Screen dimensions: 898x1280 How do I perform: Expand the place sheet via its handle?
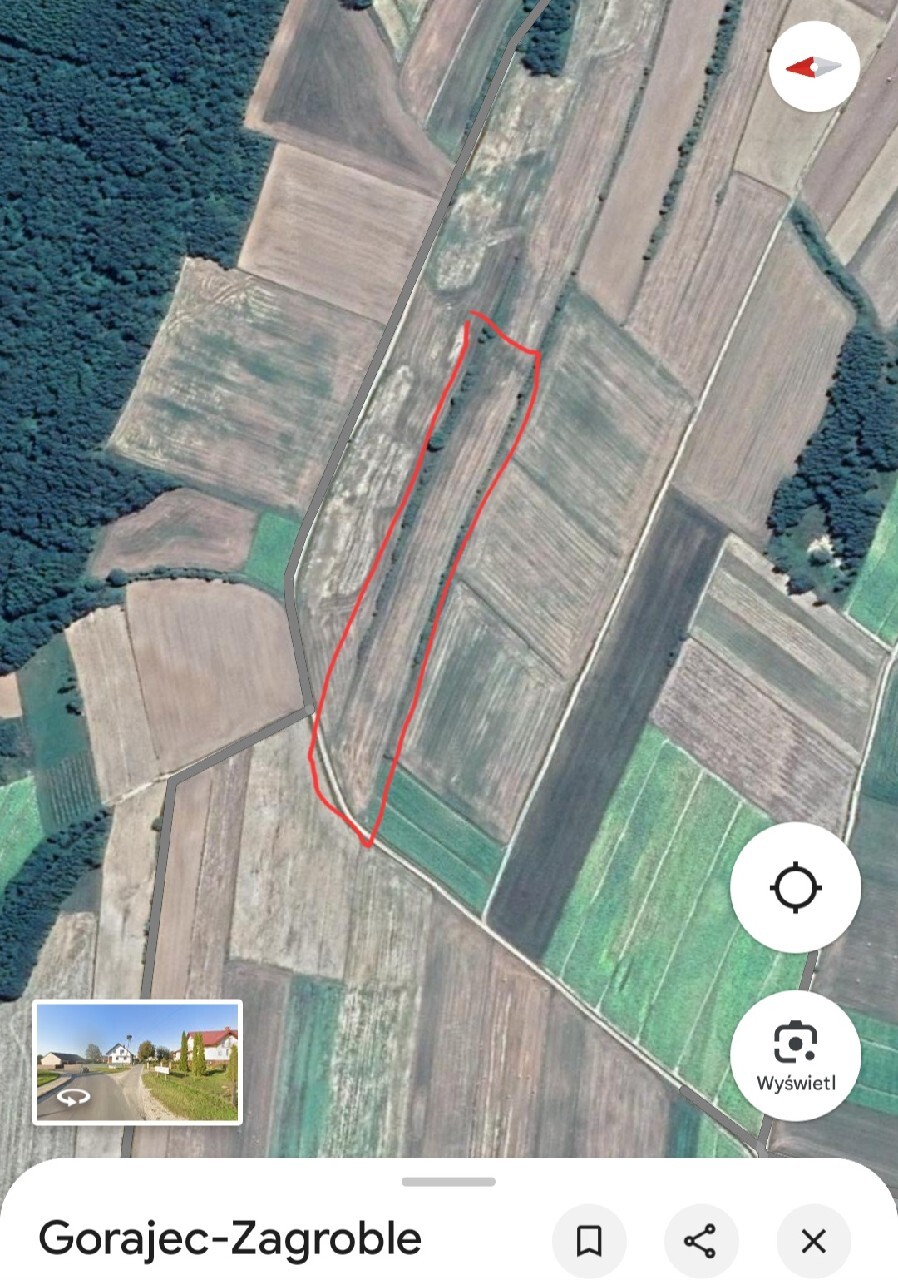click(449, 1182)
